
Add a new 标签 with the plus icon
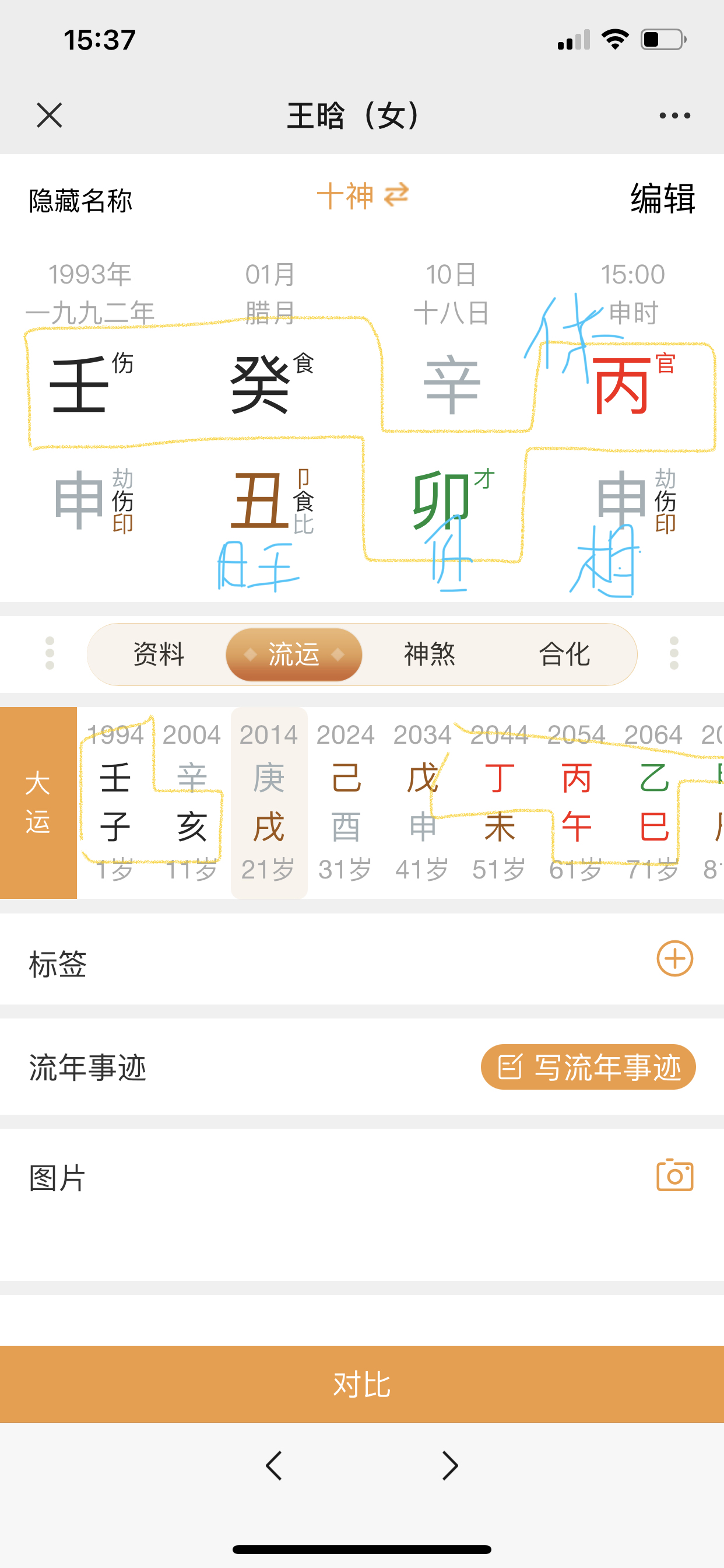click(674, 958)
